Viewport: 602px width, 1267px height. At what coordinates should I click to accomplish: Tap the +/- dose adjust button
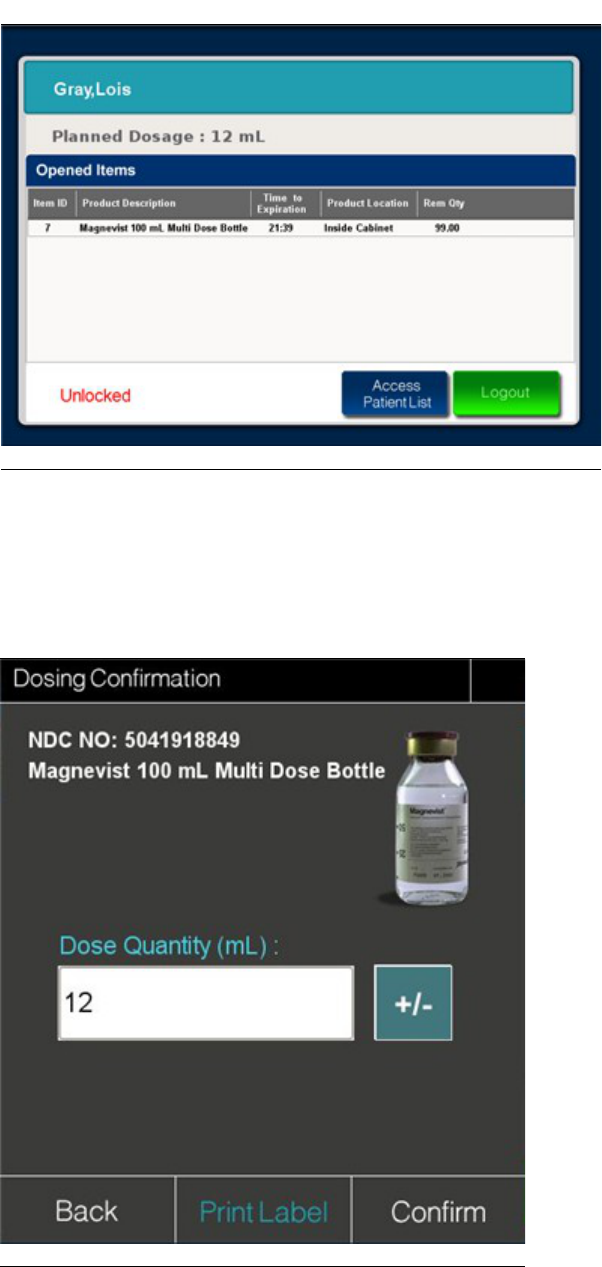413,1002
